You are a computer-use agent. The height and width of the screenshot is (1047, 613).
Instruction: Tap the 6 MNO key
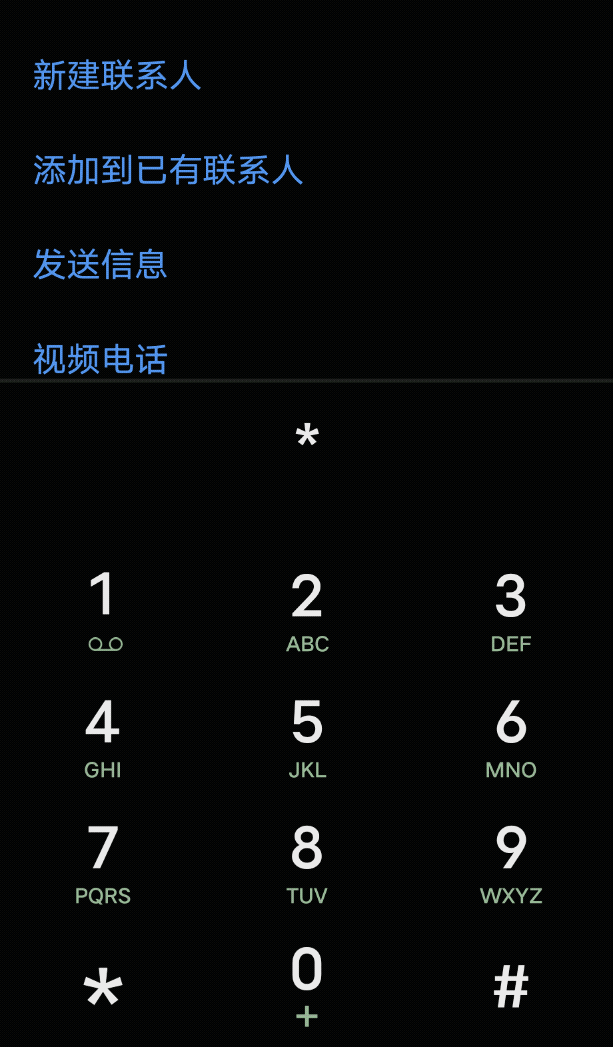511,737
